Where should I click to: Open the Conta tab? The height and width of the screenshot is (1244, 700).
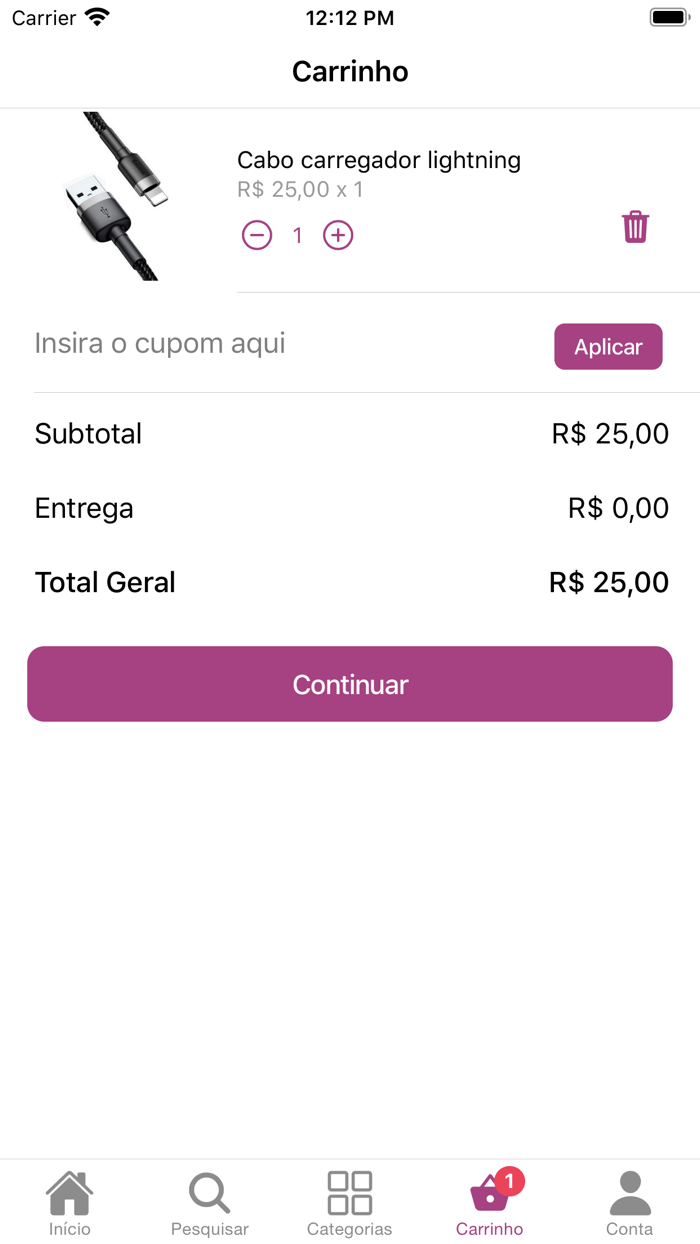(630, 1203)
